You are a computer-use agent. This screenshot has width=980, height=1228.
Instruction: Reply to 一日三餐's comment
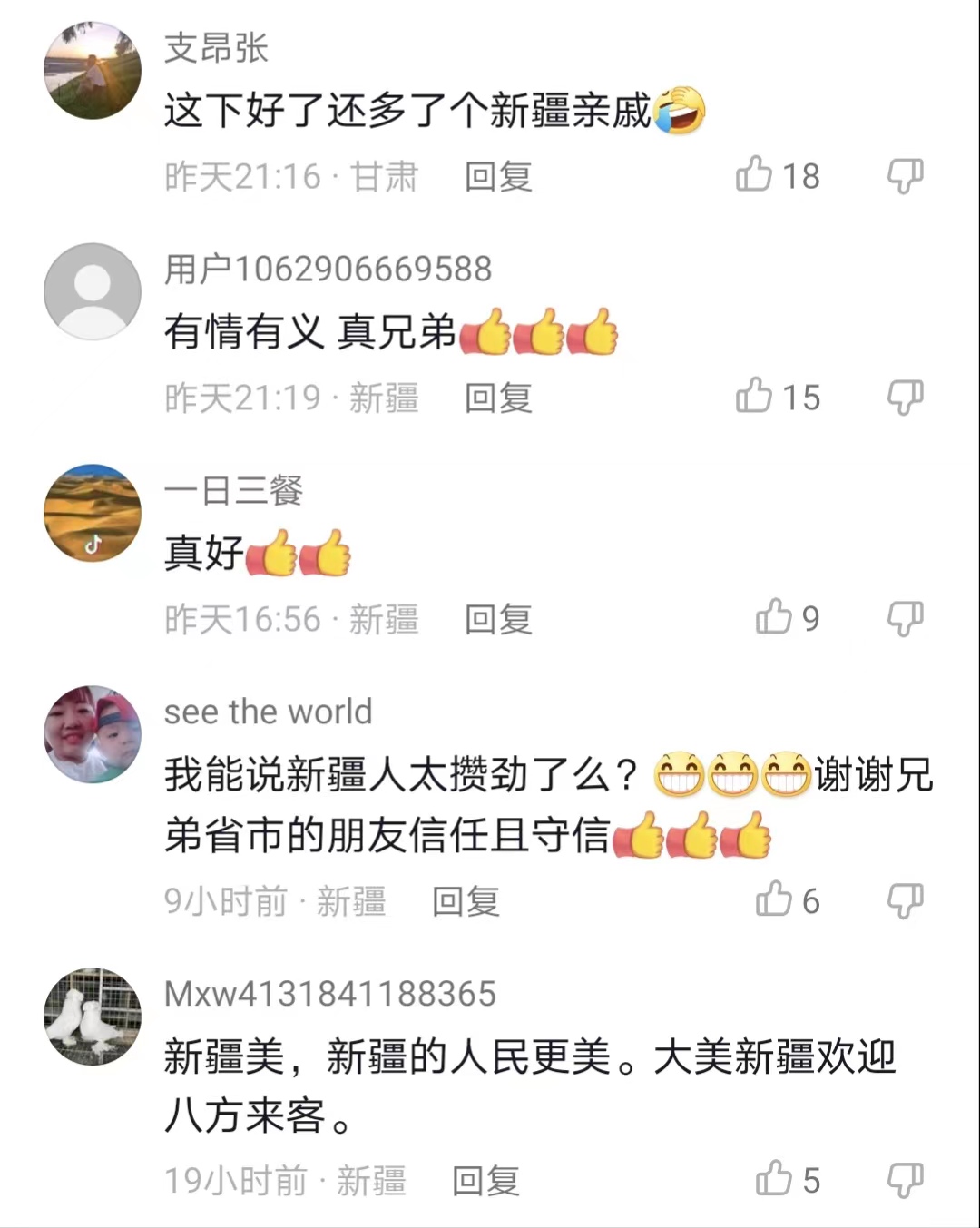click(x=498, y=620)
